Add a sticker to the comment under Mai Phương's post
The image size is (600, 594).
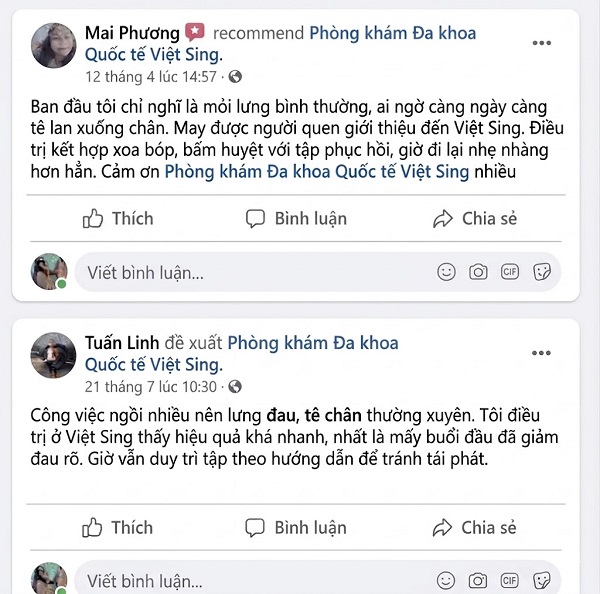542,272
